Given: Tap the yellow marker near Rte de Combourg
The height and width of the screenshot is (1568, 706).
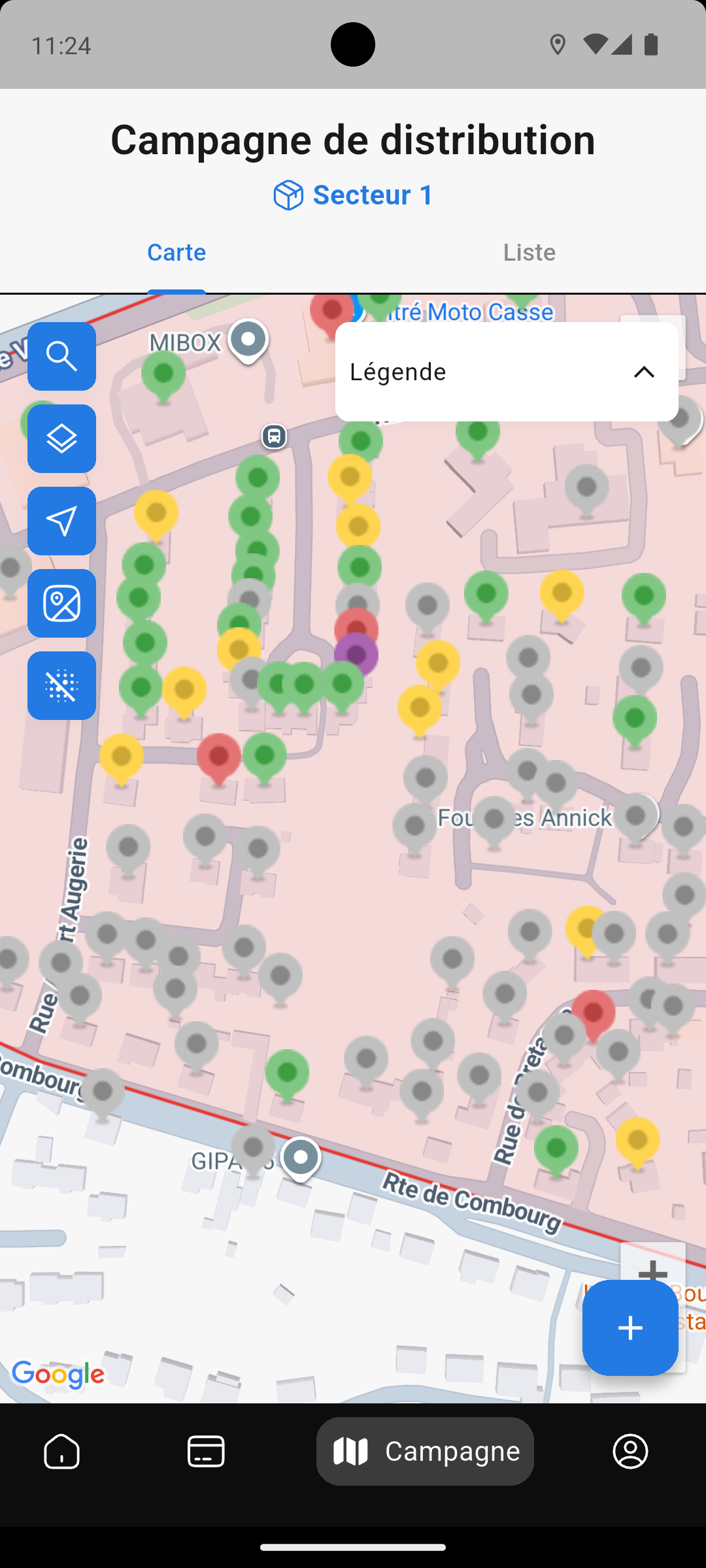Looking at the screenshot, I should coord(637,1138).
